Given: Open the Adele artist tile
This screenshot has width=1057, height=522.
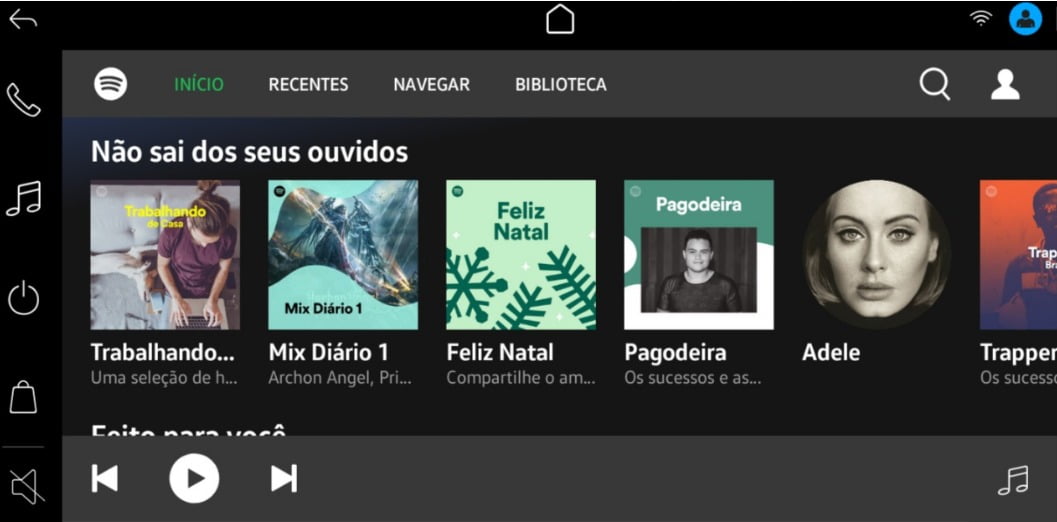Looking at the screenshot, I should [x=876, y=255].
